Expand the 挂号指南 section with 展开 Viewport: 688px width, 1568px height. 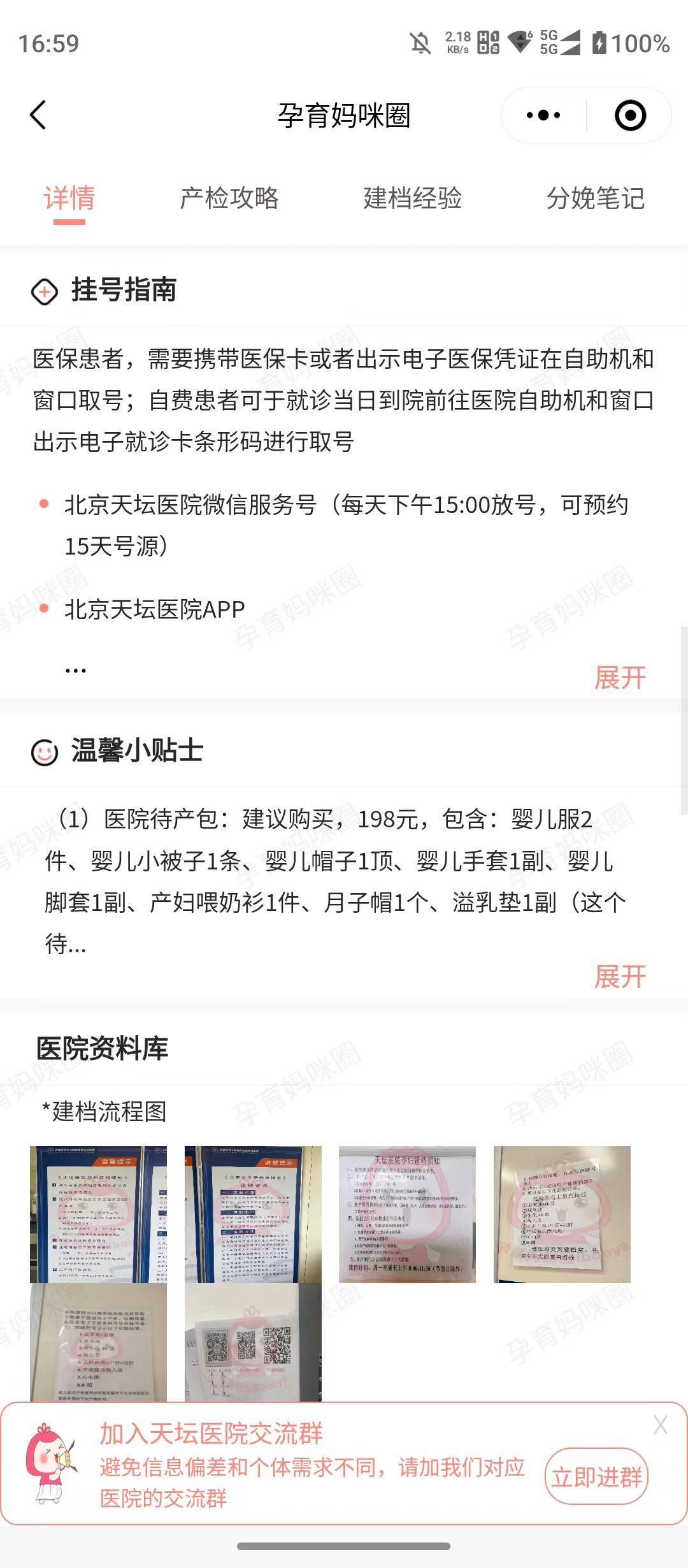[619, 678]
